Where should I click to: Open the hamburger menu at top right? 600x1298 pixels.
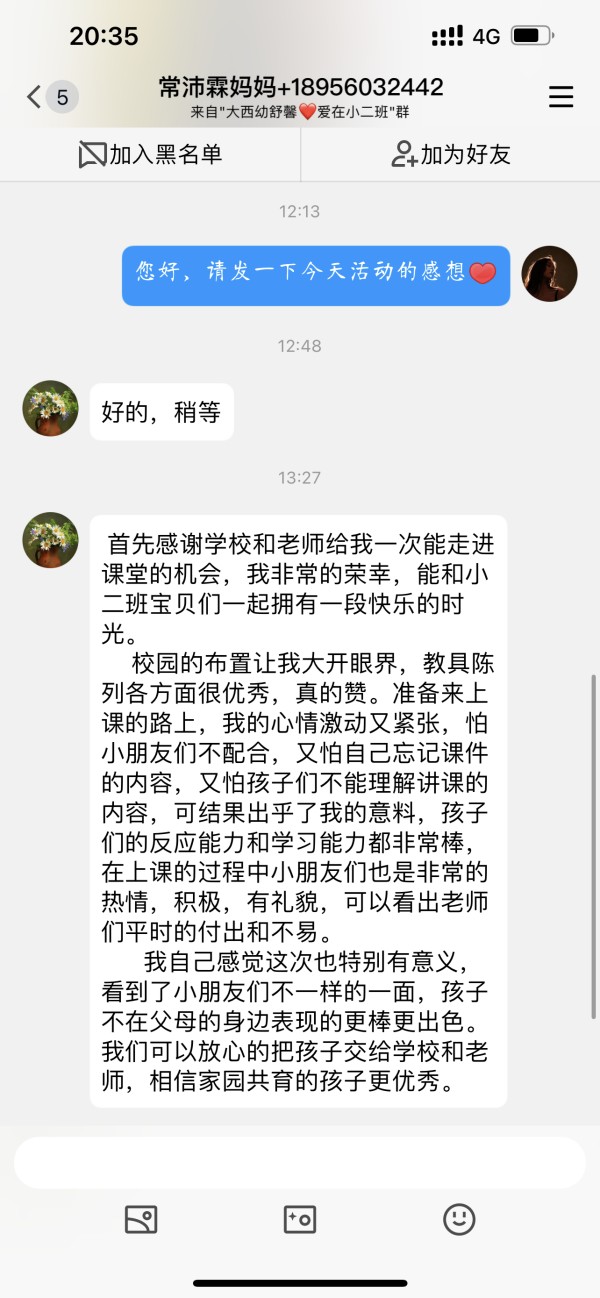pos(561,97)
